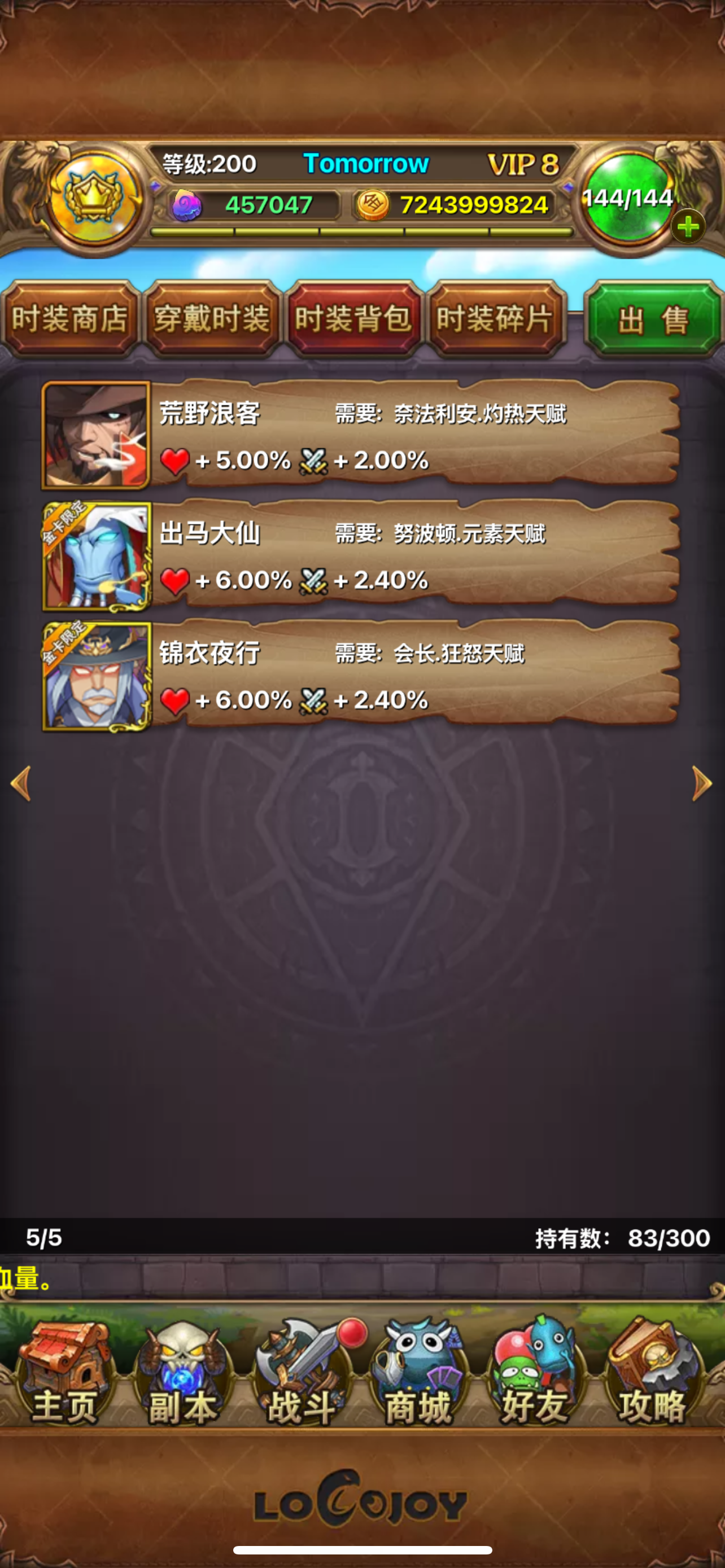
Task: Tap the green 出售 button
Action: tap(653, 318)
